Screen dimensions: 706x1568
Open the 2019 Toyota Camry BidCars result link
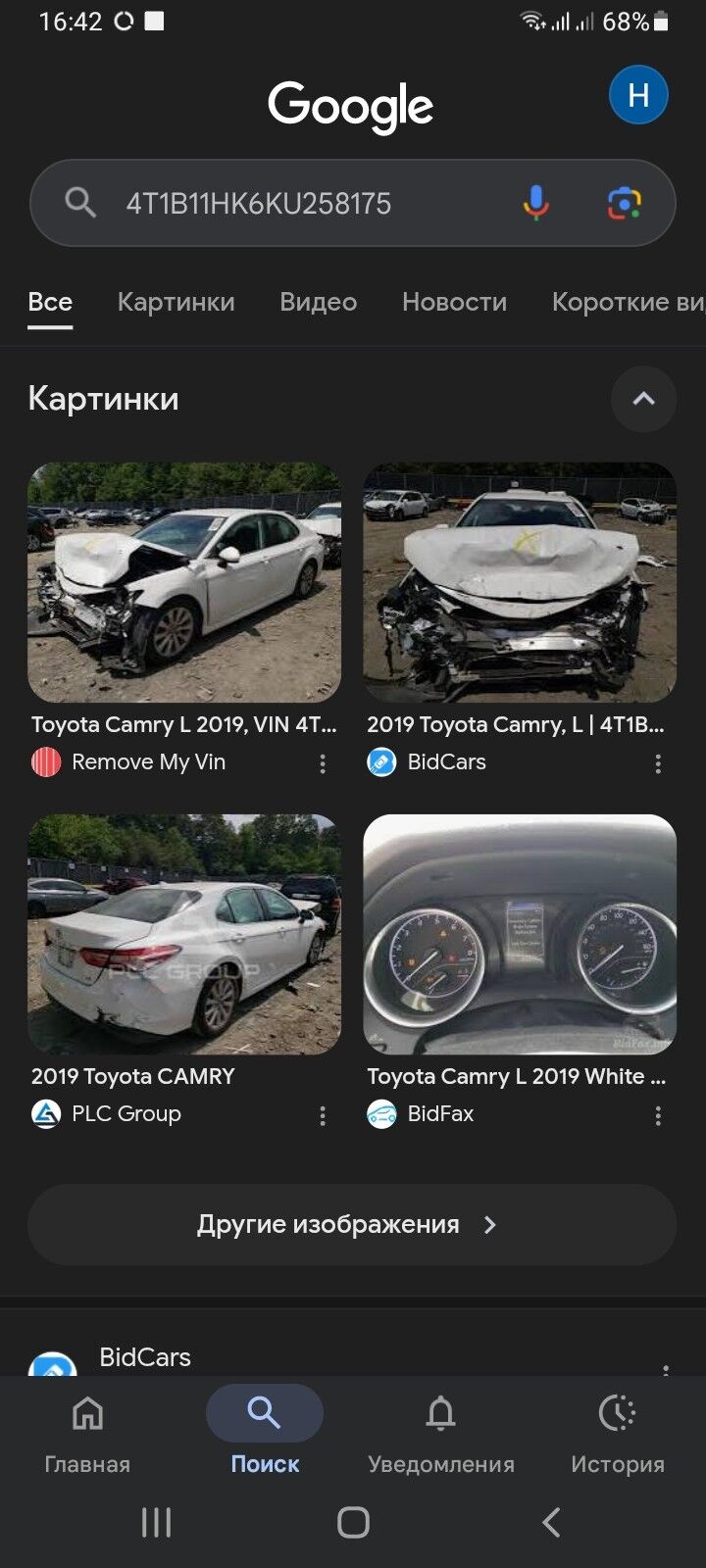point(518,724)
